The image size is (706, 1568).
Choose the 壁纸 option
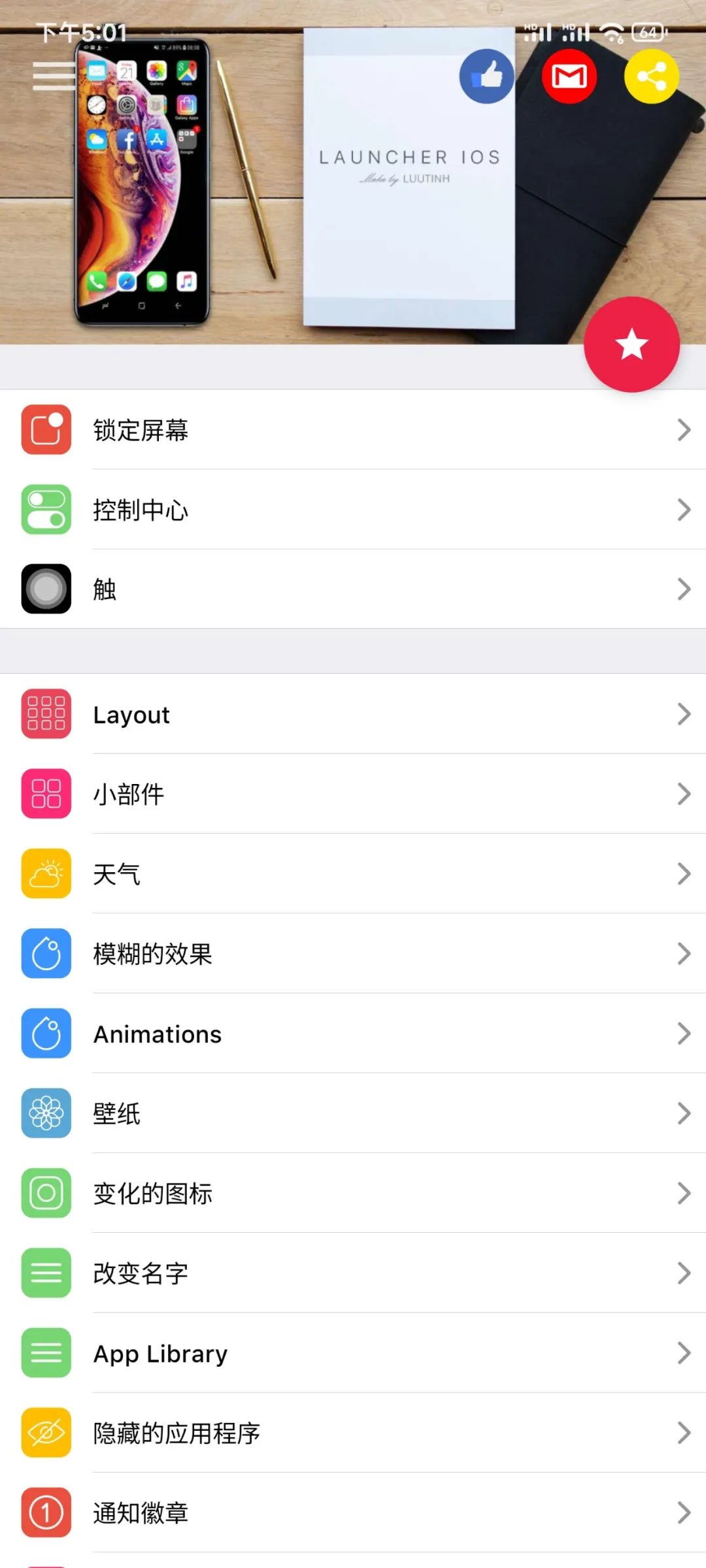point(353,1113)
